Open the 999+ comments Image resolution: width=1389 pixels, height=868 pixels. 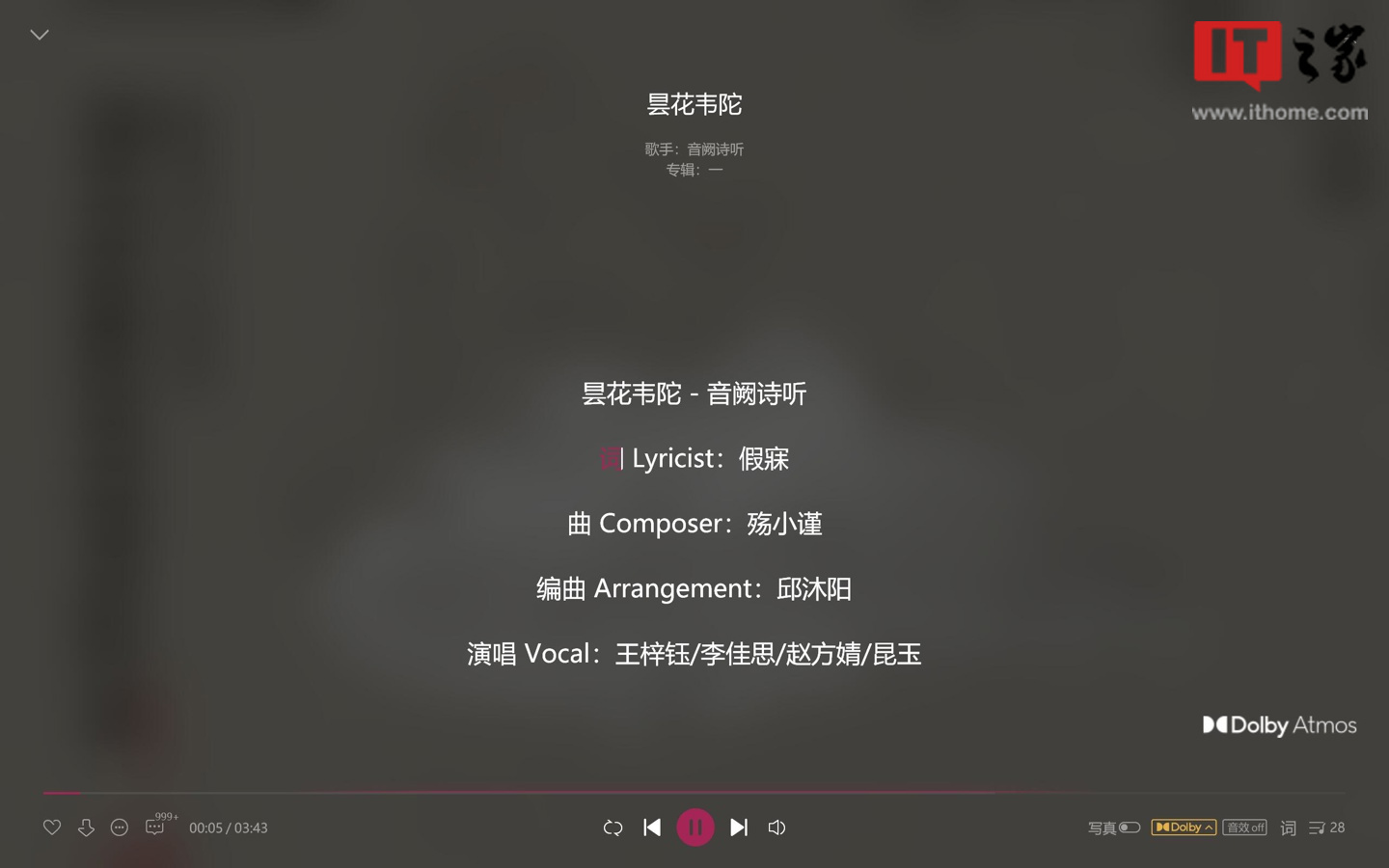(156, 827)
